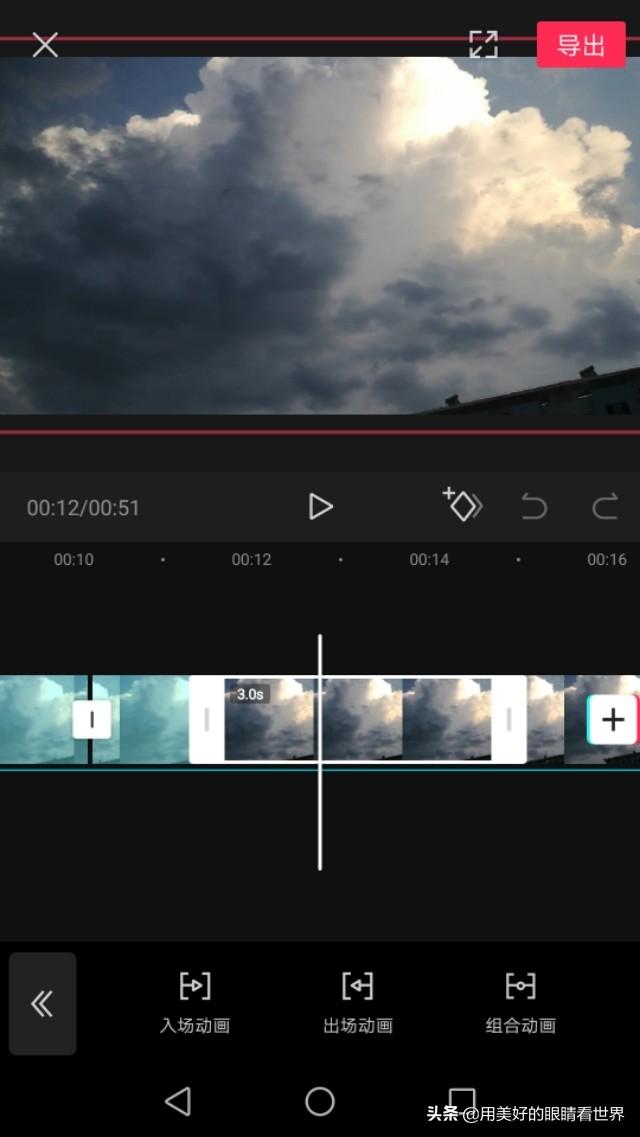Open 入场动画 entrance animation options

click(195, 1002)
